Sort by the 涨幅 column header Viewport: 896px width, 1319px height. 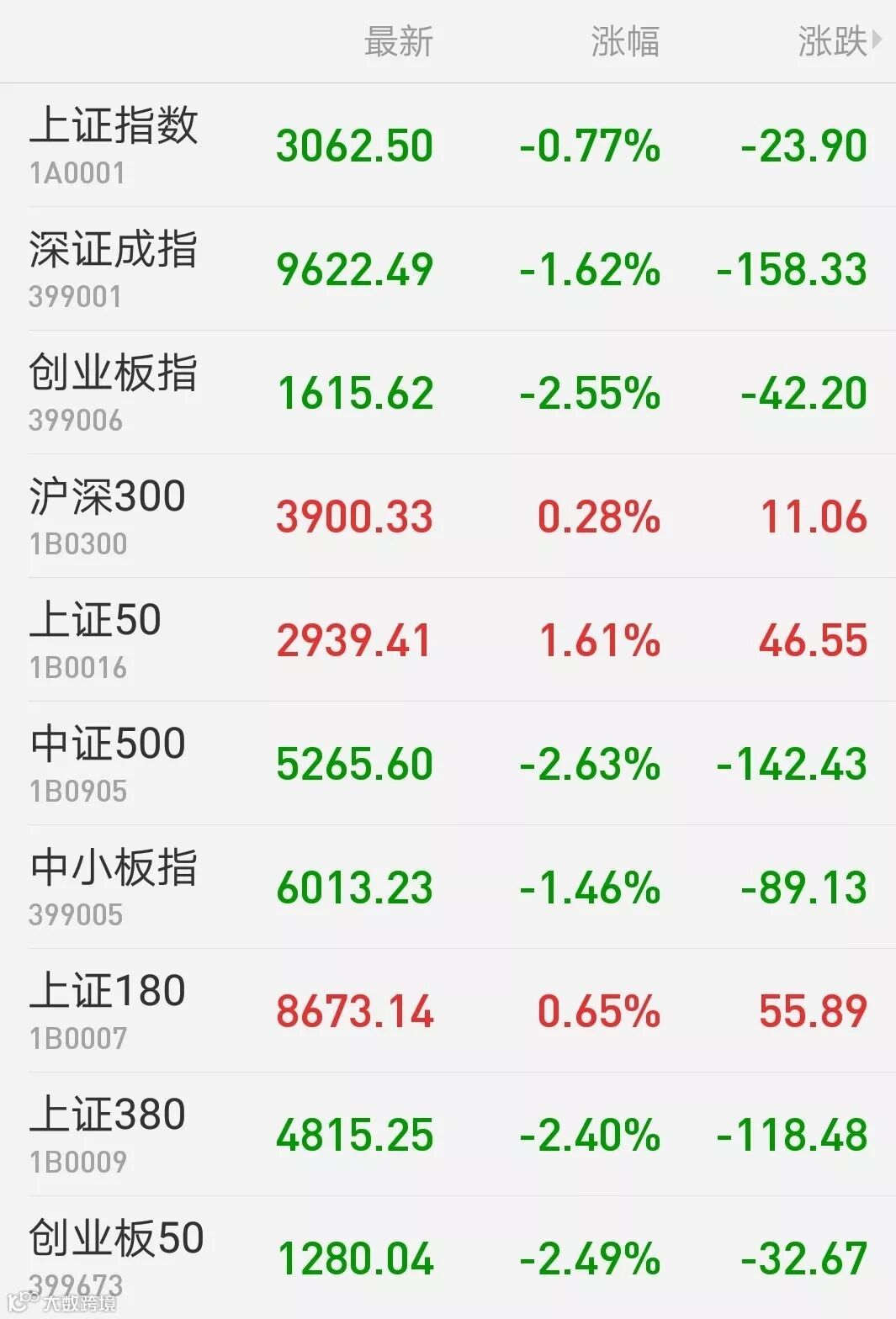pyautogui.click(x=625, y=41)
